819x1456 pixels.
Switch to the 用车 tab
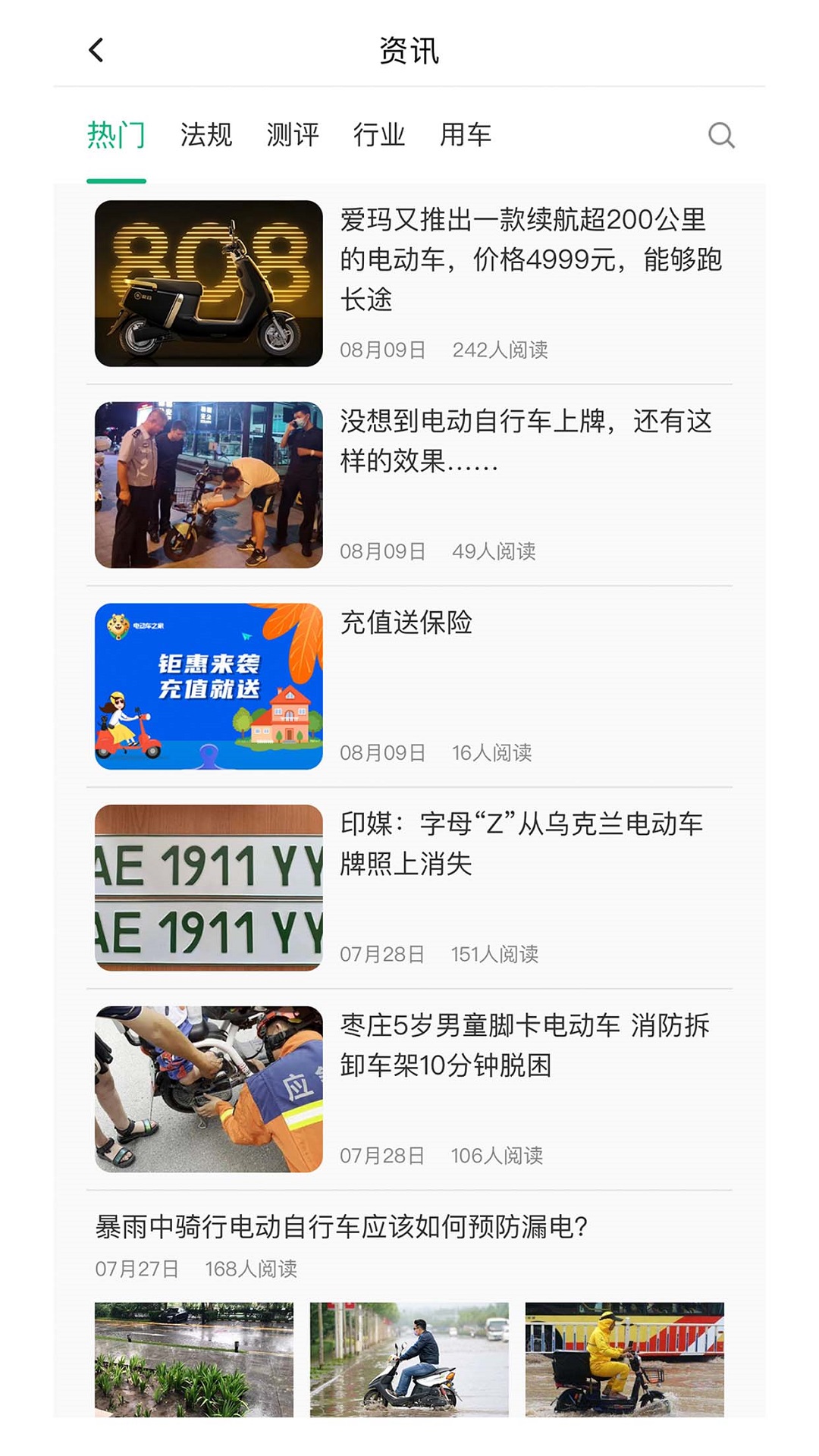(x=466, y=136)
